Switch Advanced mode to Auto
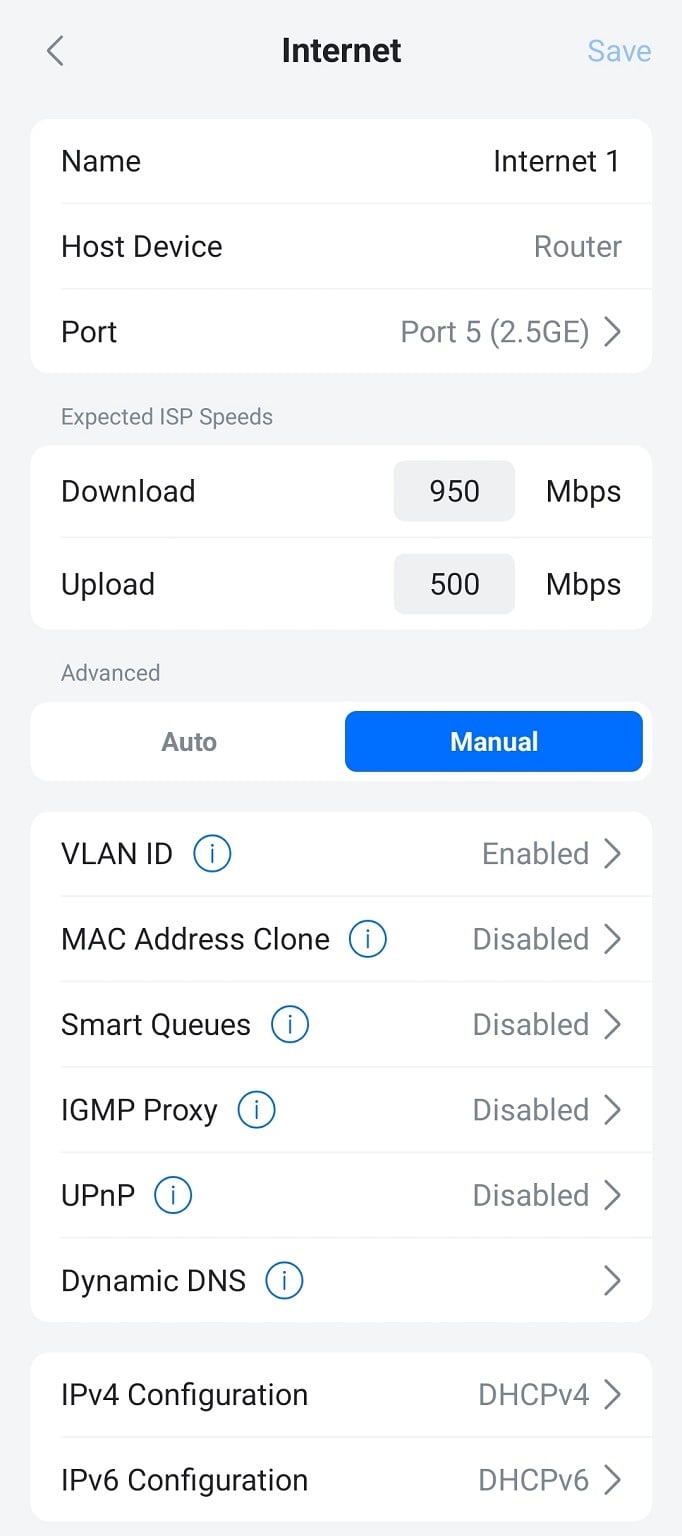The height and width of the screenshot is (1536, 682). [x=189, y=742]
